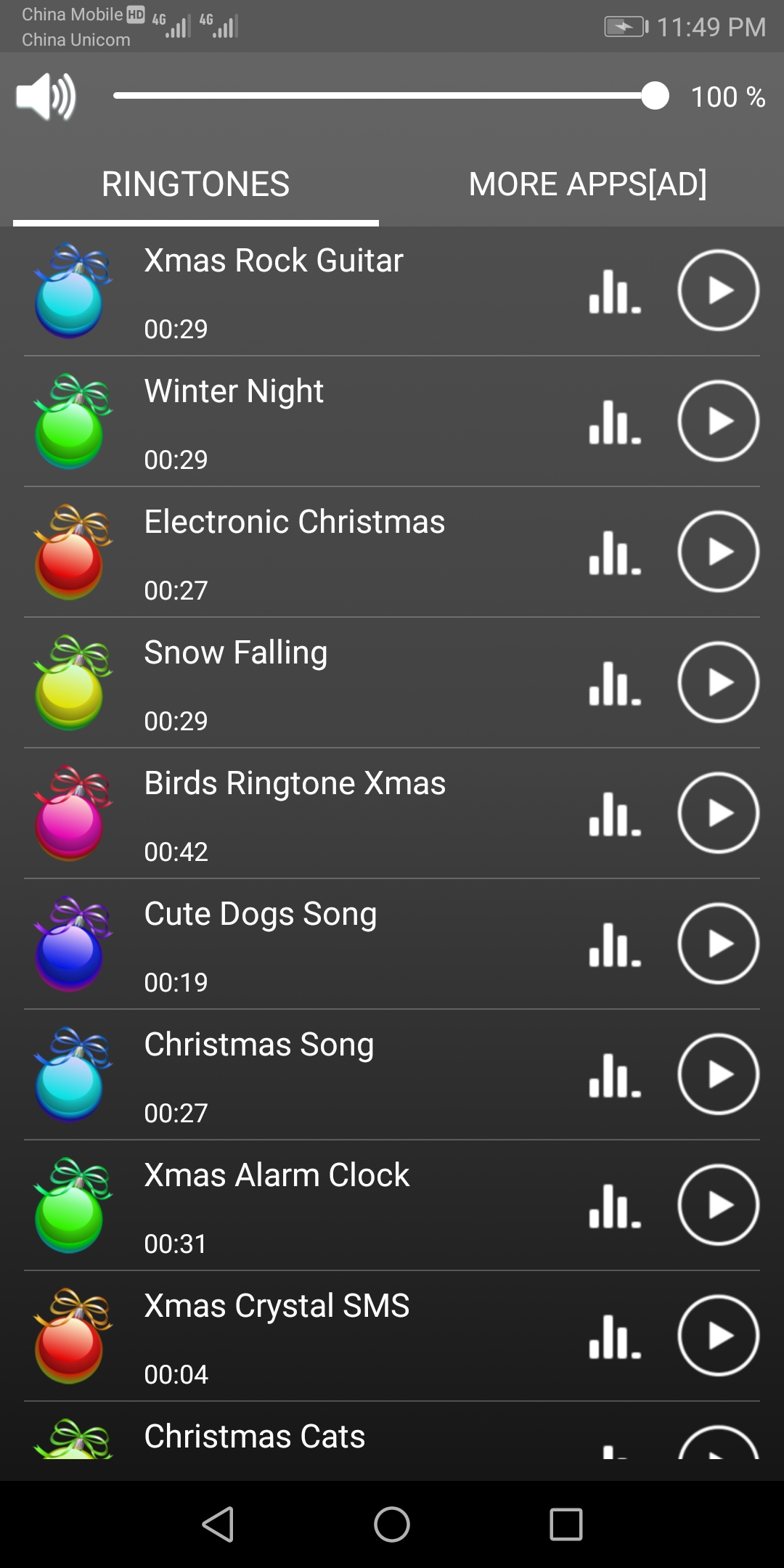Mute the volume speaker icon
Screen dimensions: 784x1568
pos(46,96)
